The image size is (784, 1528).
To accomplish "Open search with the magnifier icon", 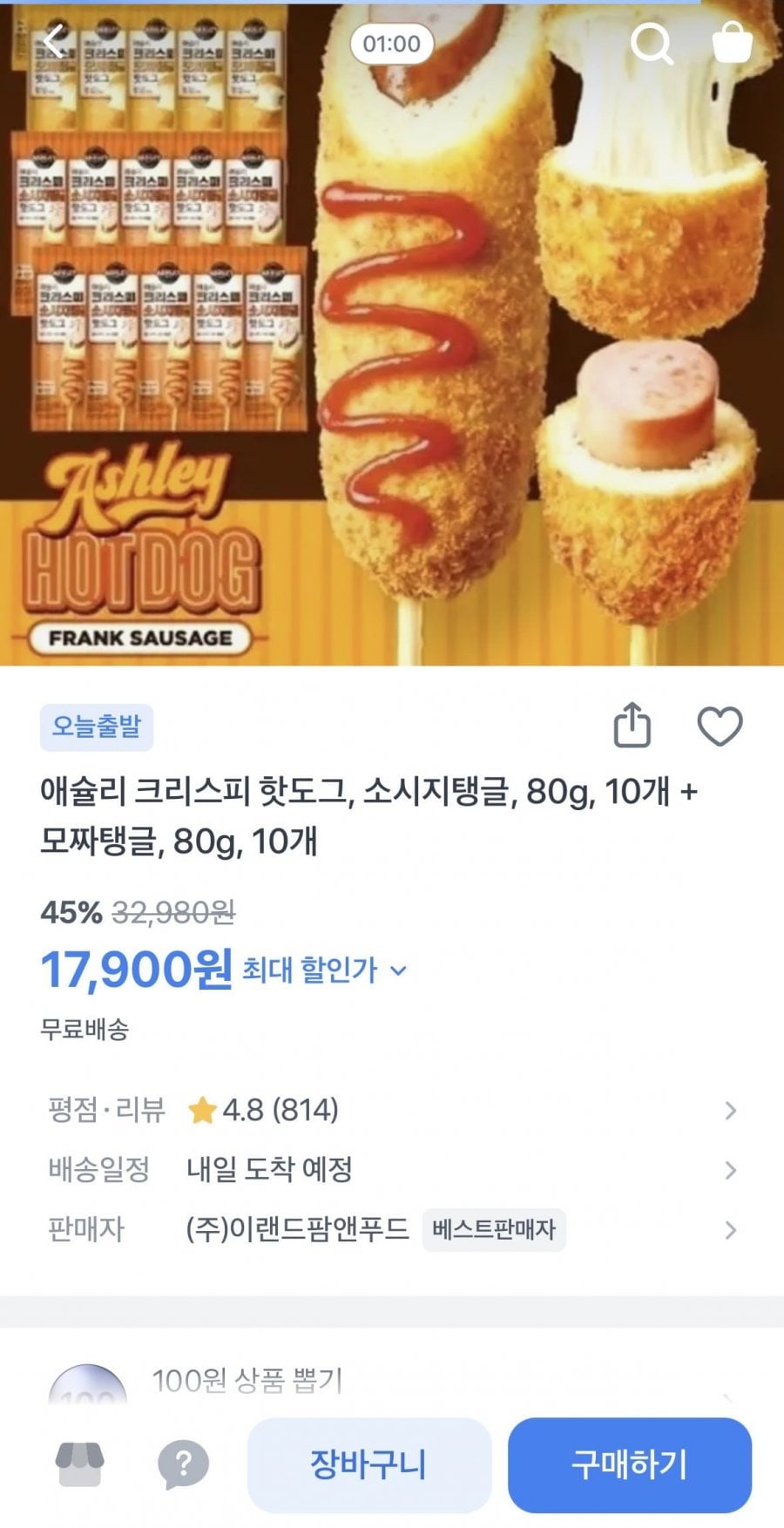I will tap(651, 43).
